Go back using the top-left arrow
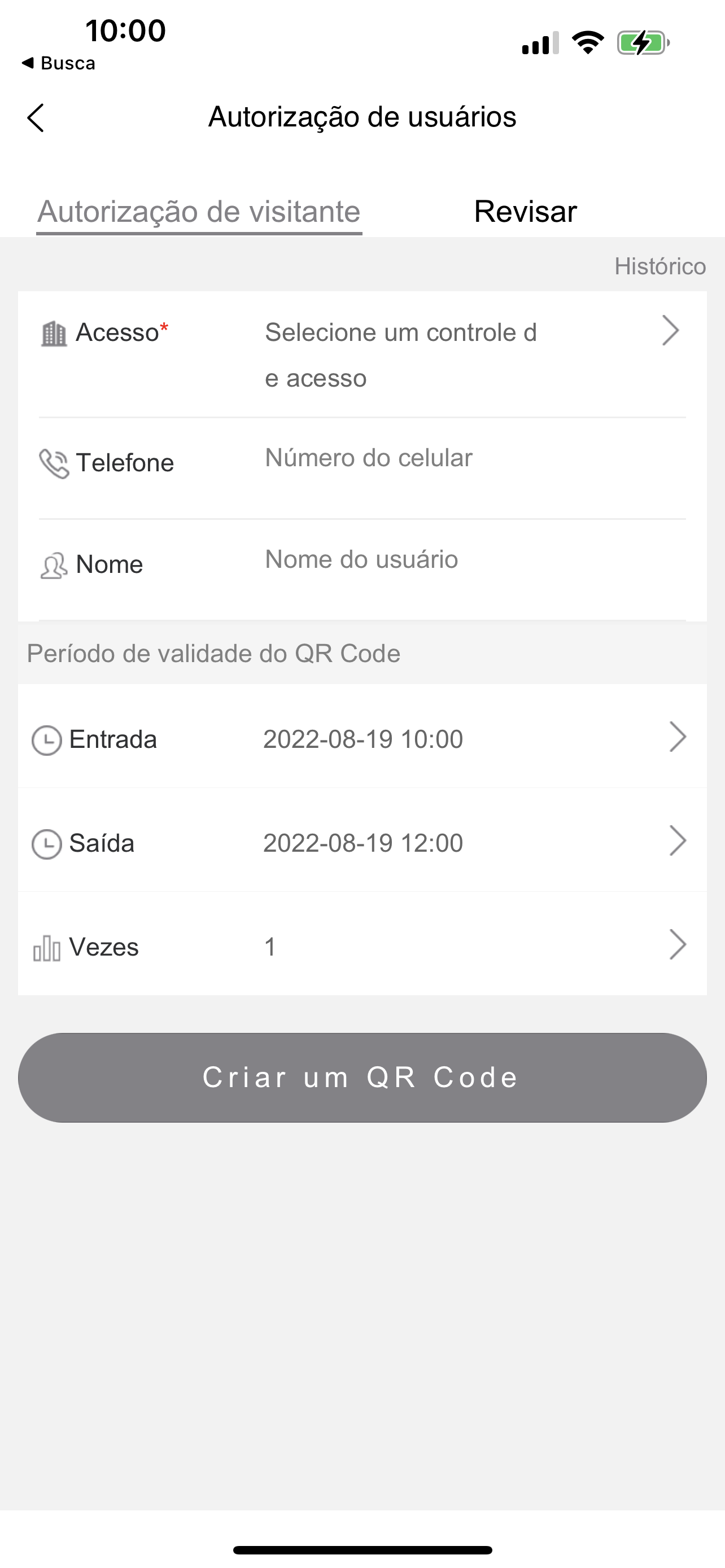Image resolution: width=725 pixels, height=1568 pixels. pyautogui.click(x=36, y=117)
